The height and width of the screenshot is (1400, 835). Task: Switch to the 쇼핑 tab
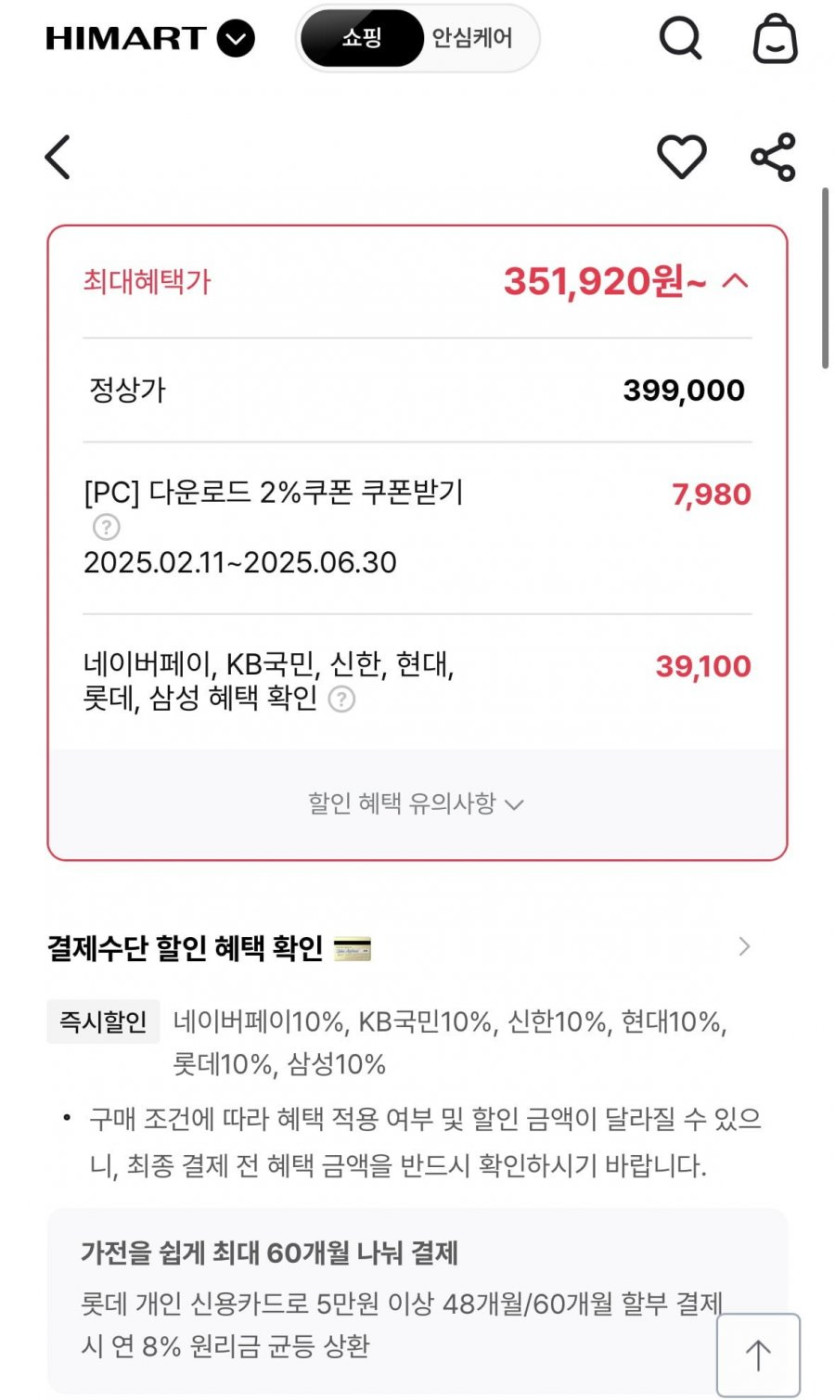(362, 39)
